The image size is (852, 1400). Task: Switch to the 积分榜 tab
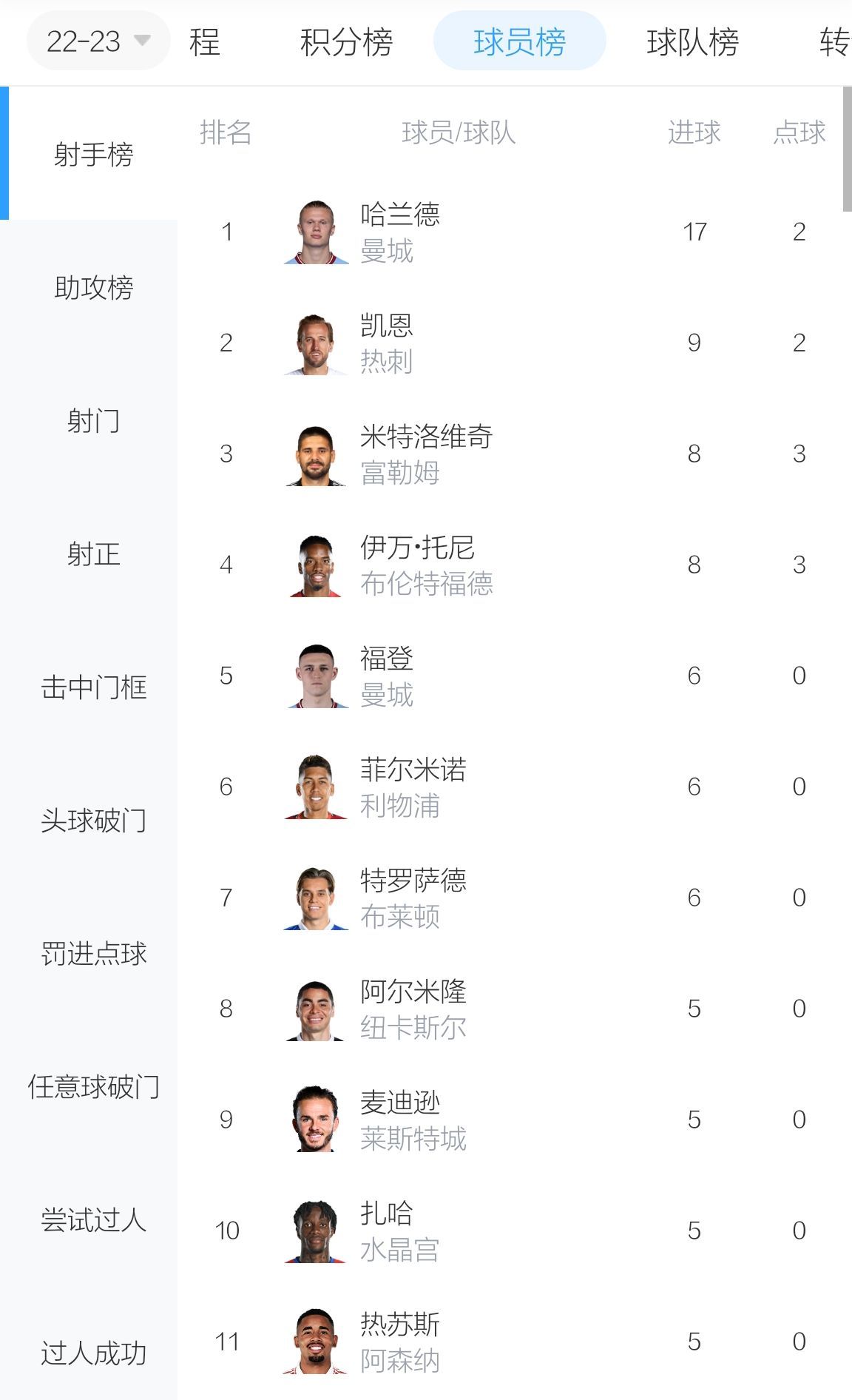pyautogui.click(x=346, y=41)
